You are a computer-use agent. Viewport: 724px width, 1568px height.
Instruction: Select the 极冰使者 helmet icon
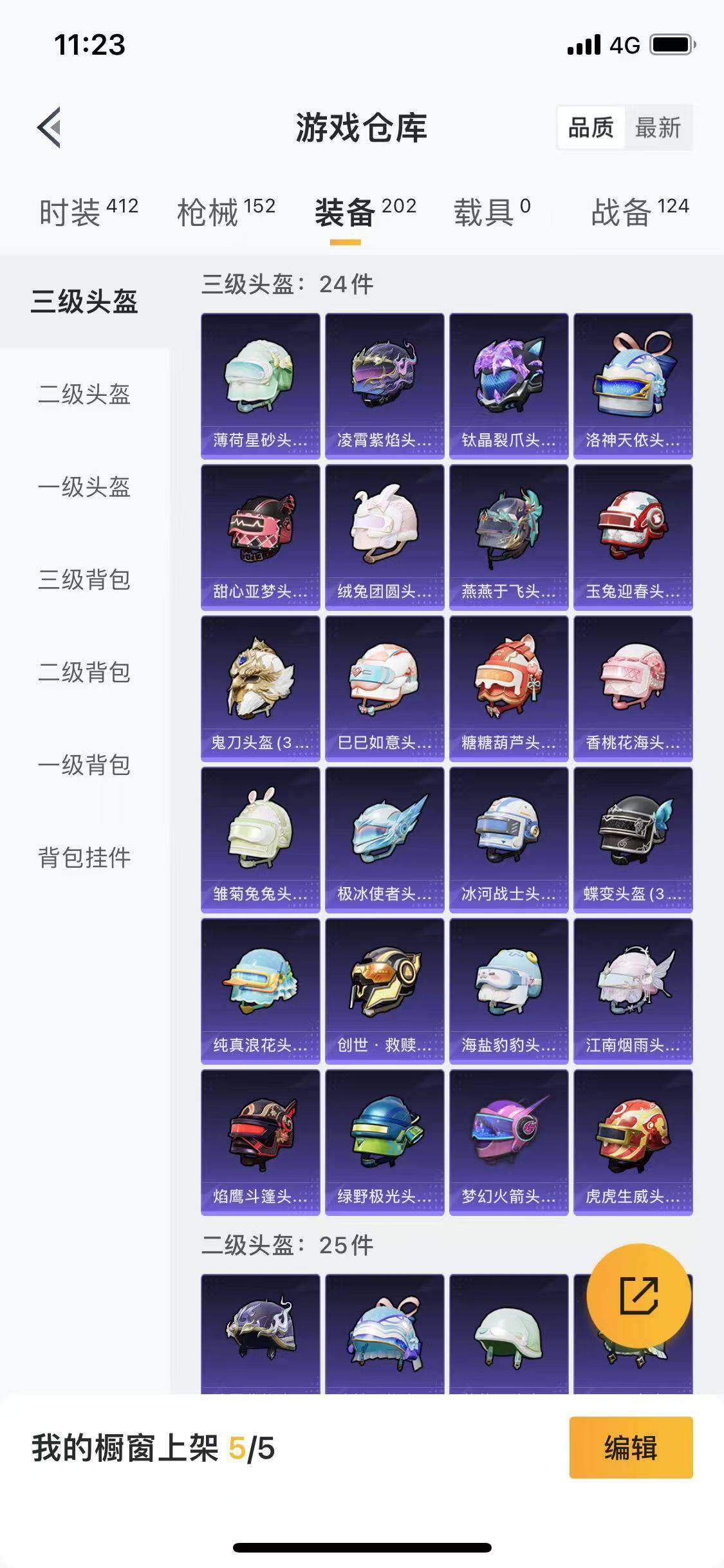[384, 838]
